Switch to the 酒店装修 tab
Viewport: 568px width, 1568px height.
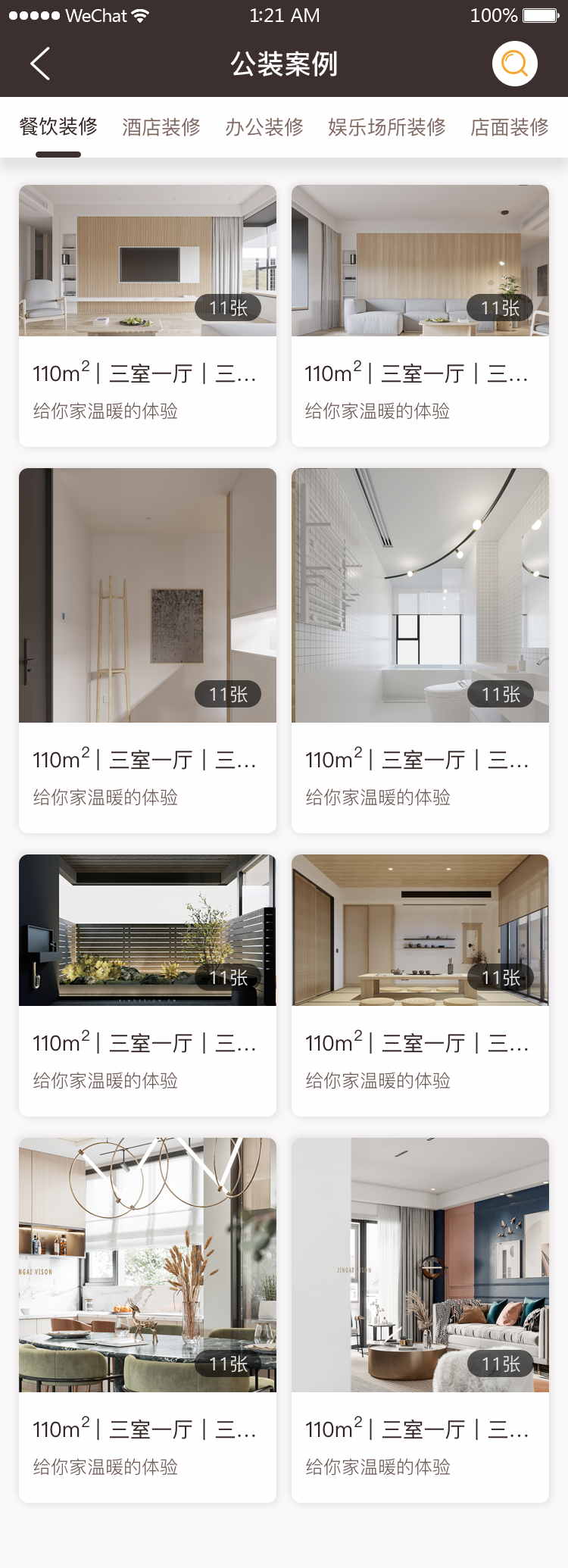coord(161,127)
